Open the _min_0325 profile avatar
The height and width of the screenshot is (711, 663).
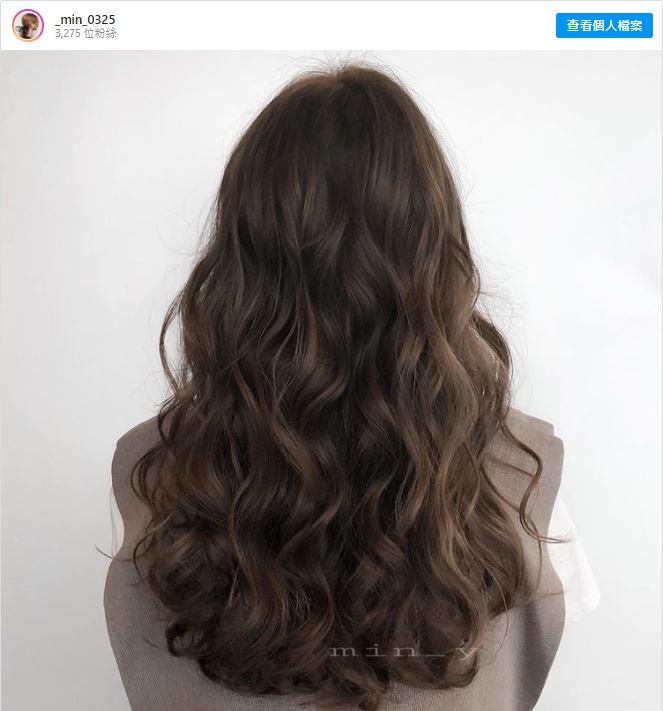point(28,26)
